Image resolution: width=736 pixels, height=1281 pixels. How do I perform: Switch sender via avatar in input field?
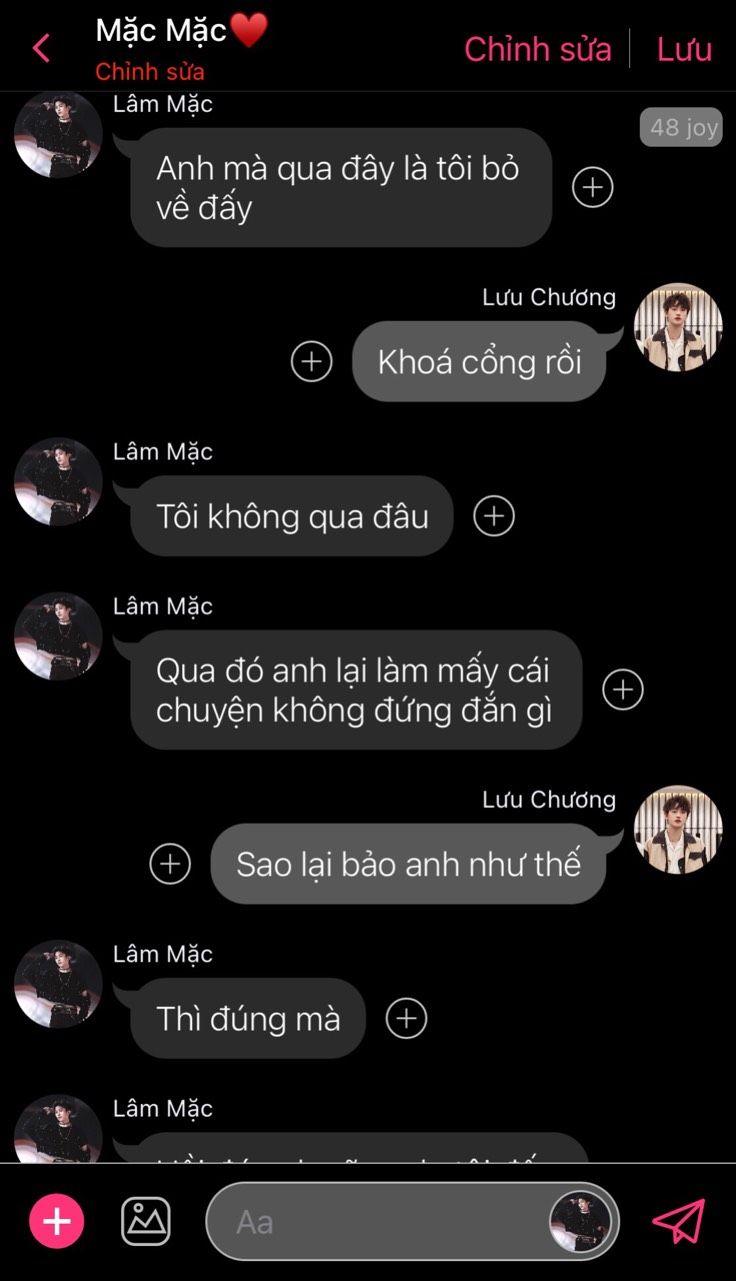580,1221
